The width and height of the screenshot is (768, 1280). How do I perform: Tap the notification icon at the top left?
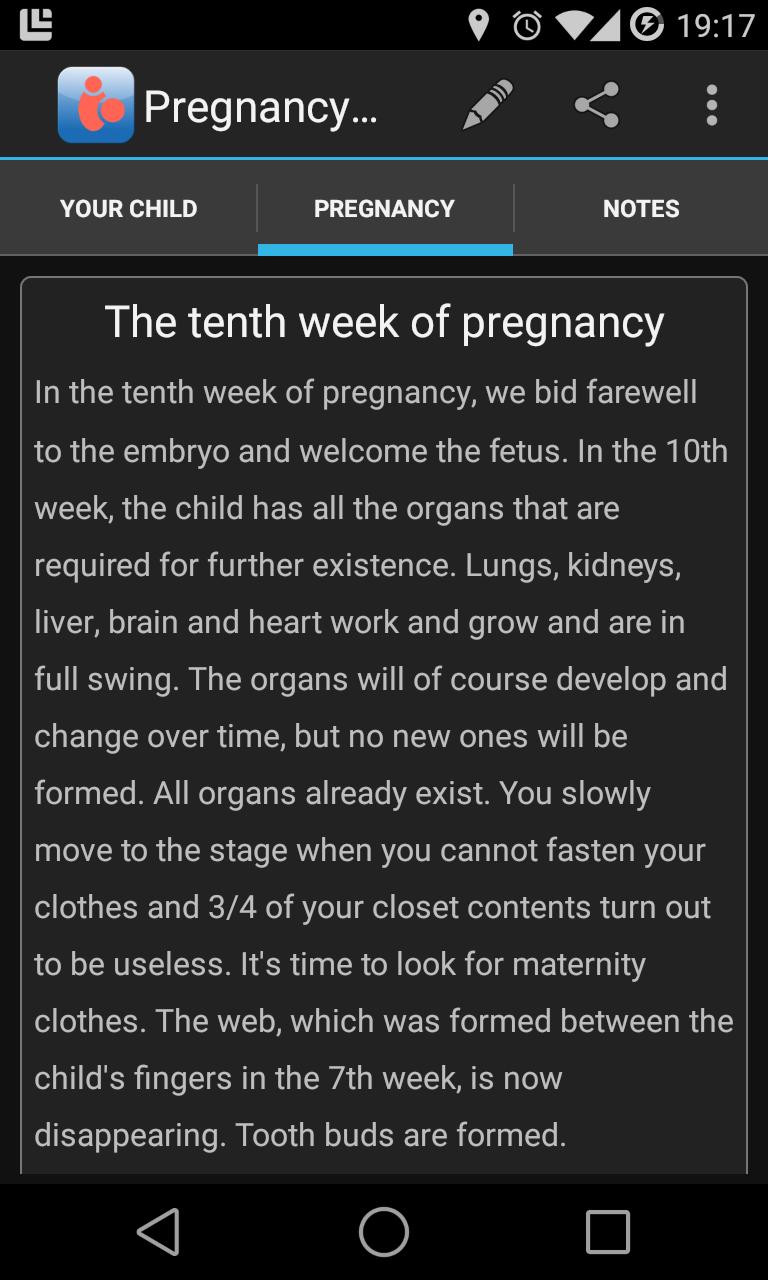pyautogui.click(x=38, y=24)
